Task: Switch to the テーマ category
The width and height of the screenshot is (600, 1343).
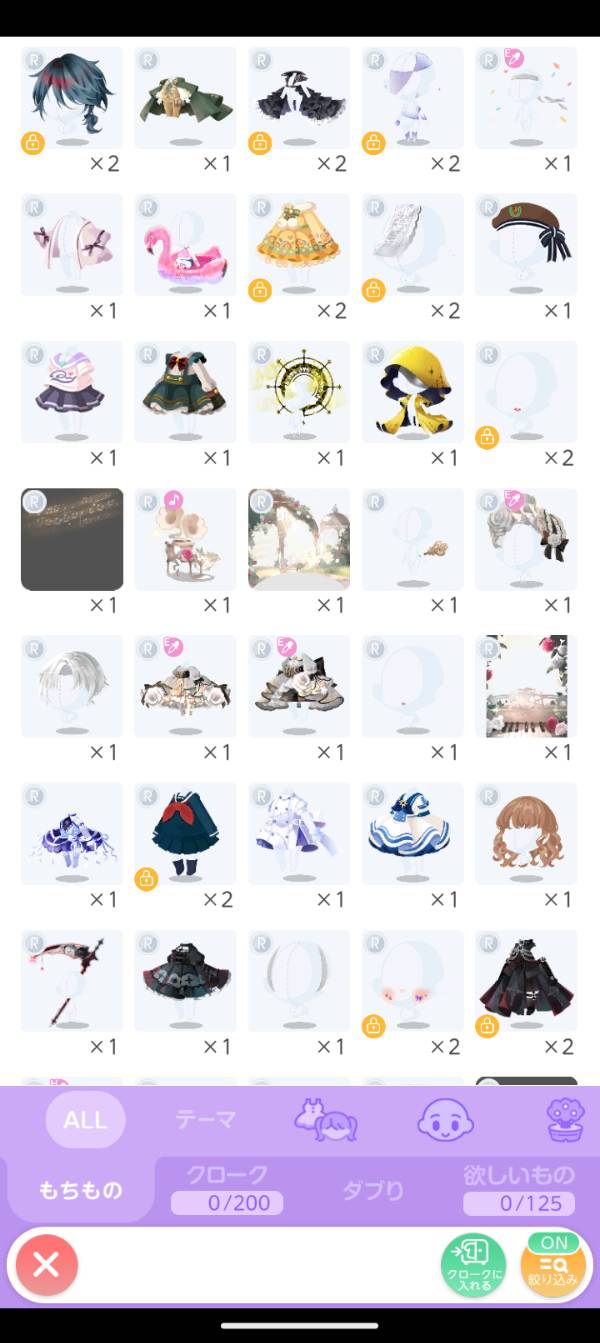Action: [x=205, y=1120]
